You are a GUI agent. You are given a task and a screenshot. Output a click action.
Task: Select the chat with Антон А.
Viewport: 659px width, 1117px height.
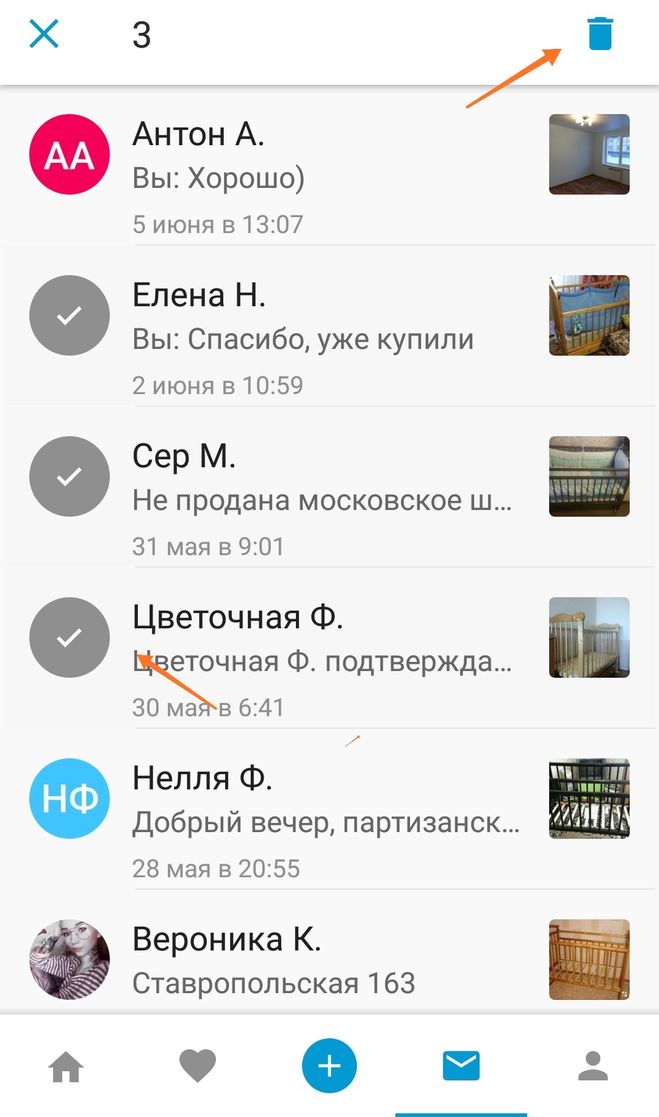(x=69, y=154)
